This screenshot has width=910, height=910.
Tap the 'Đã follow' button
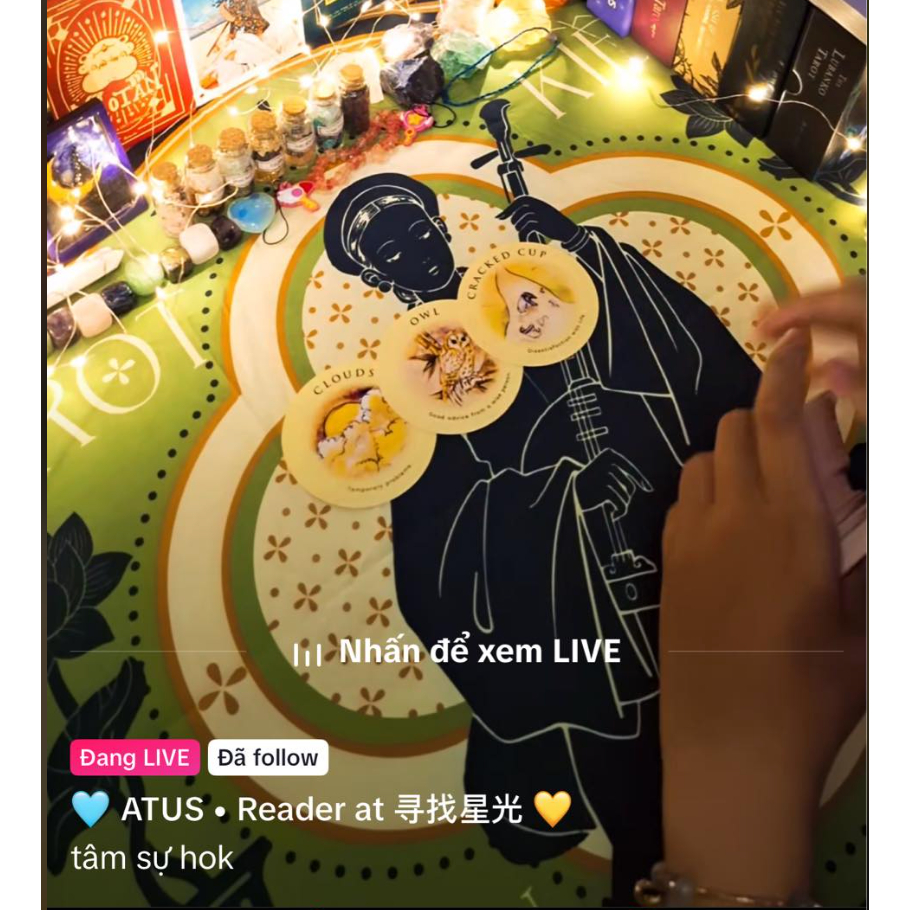[x=268, y=758]
